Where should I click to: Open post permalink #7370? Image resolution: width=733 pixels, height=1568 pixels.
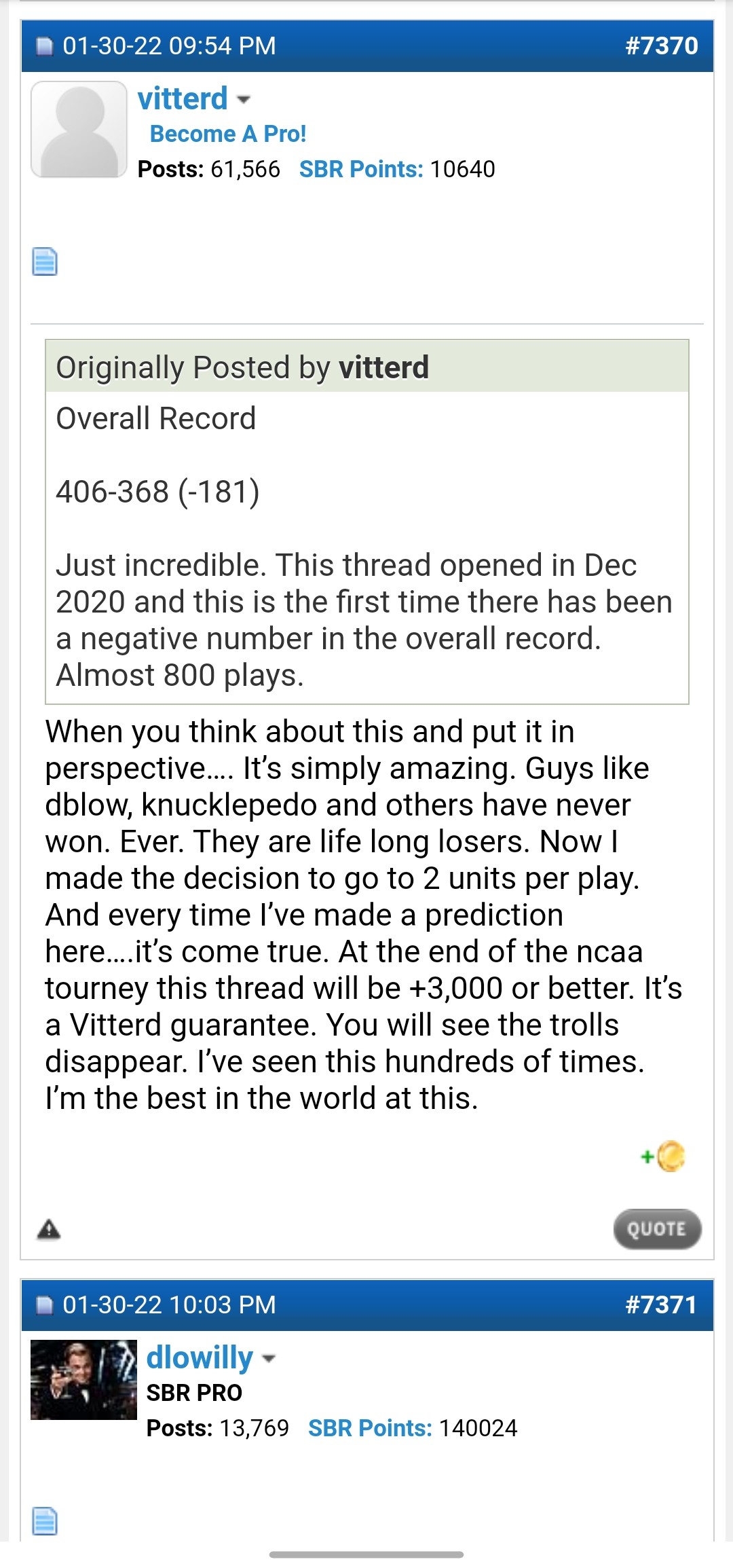point(661,46)
